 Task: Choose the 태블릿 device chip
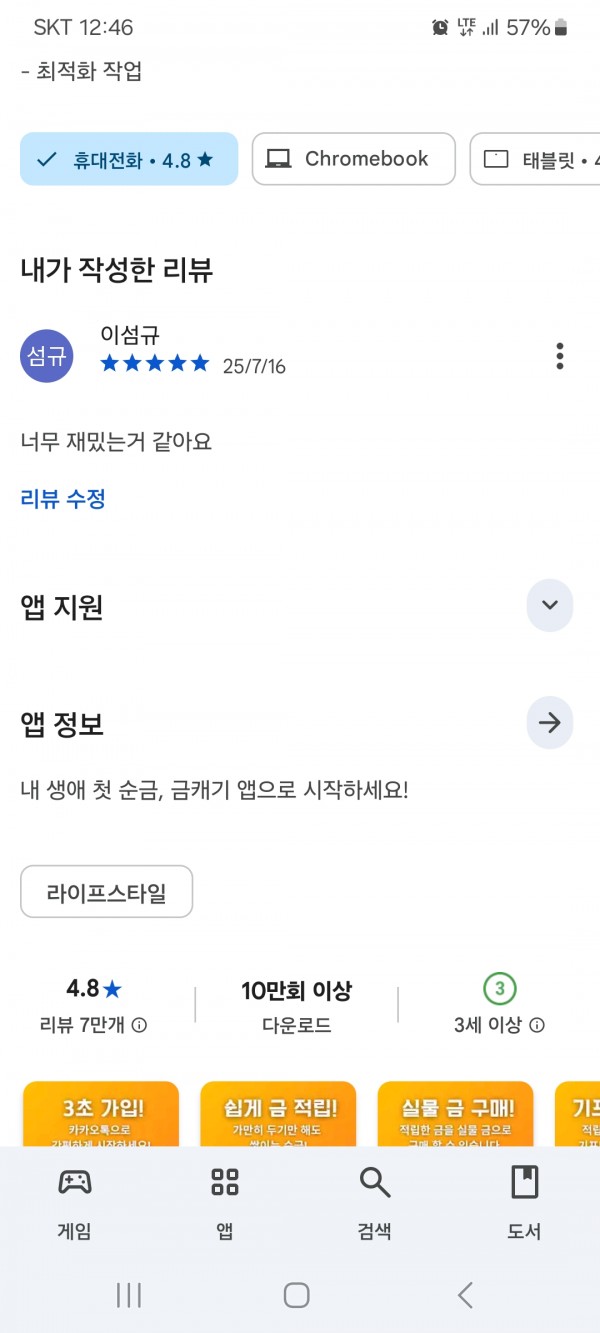[x=535, y=159]
